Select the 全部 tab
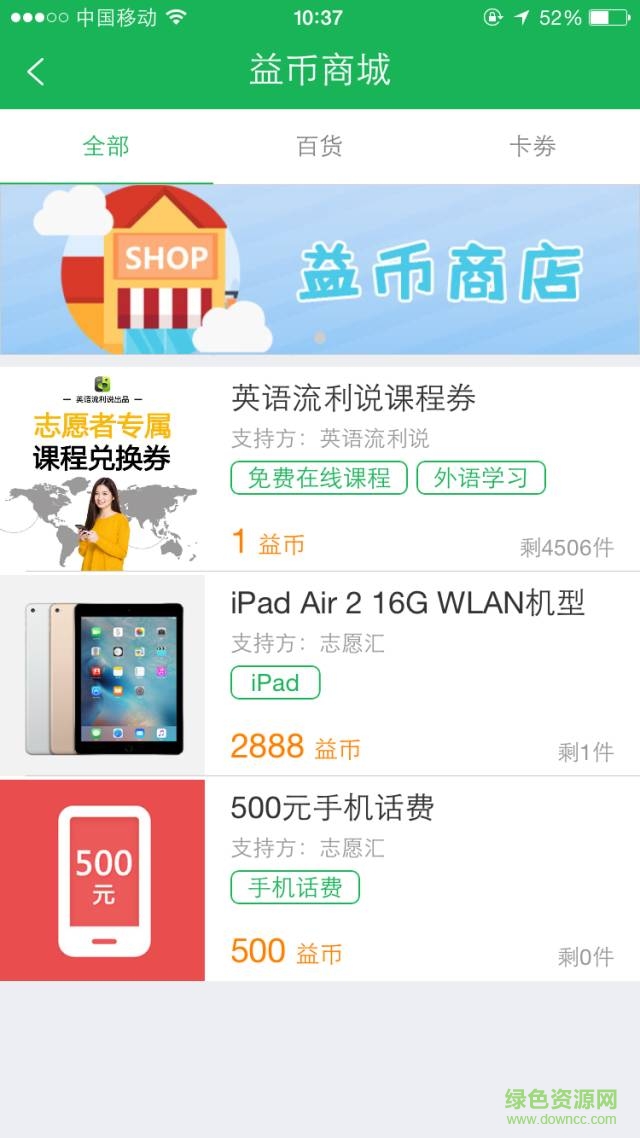640x1138 pixels. (x=106, y=147)
